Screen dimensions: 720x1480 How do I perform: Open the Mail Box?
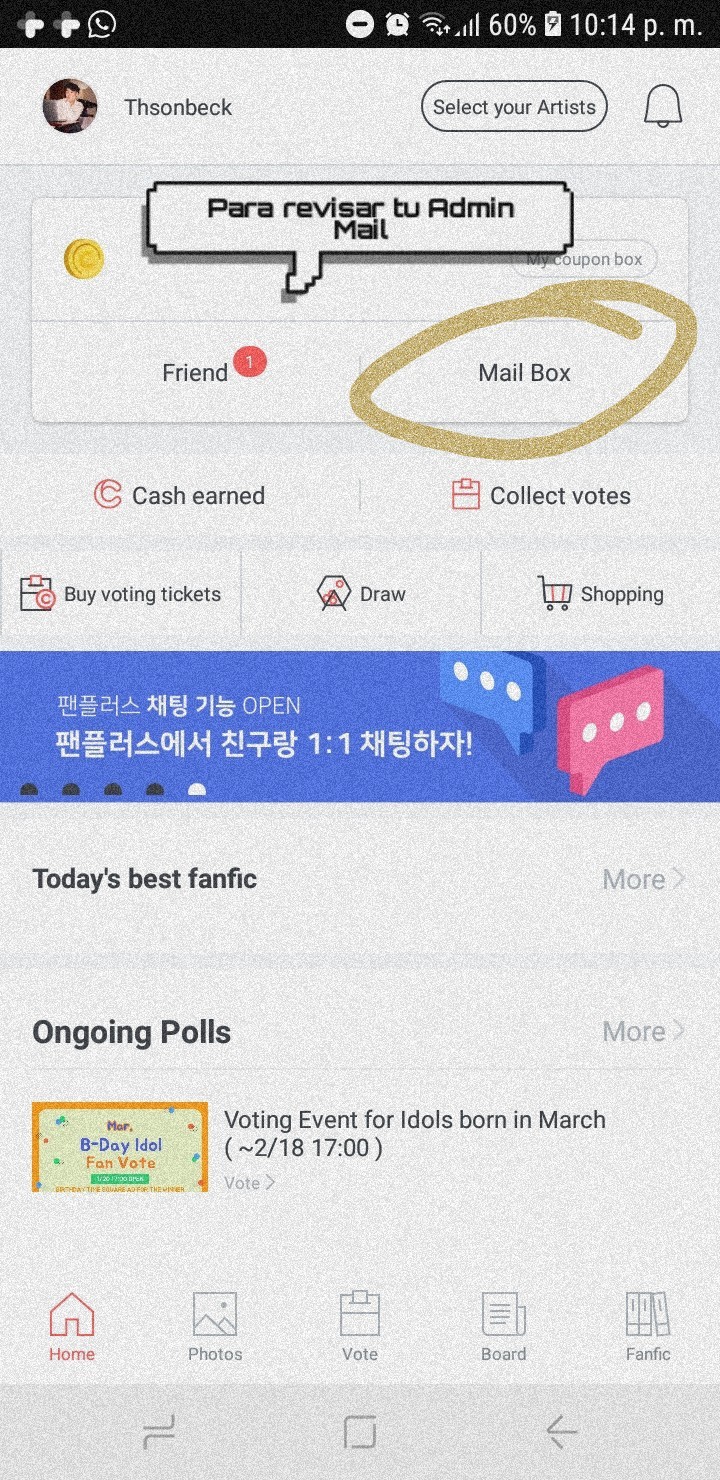tap(524, 373)
